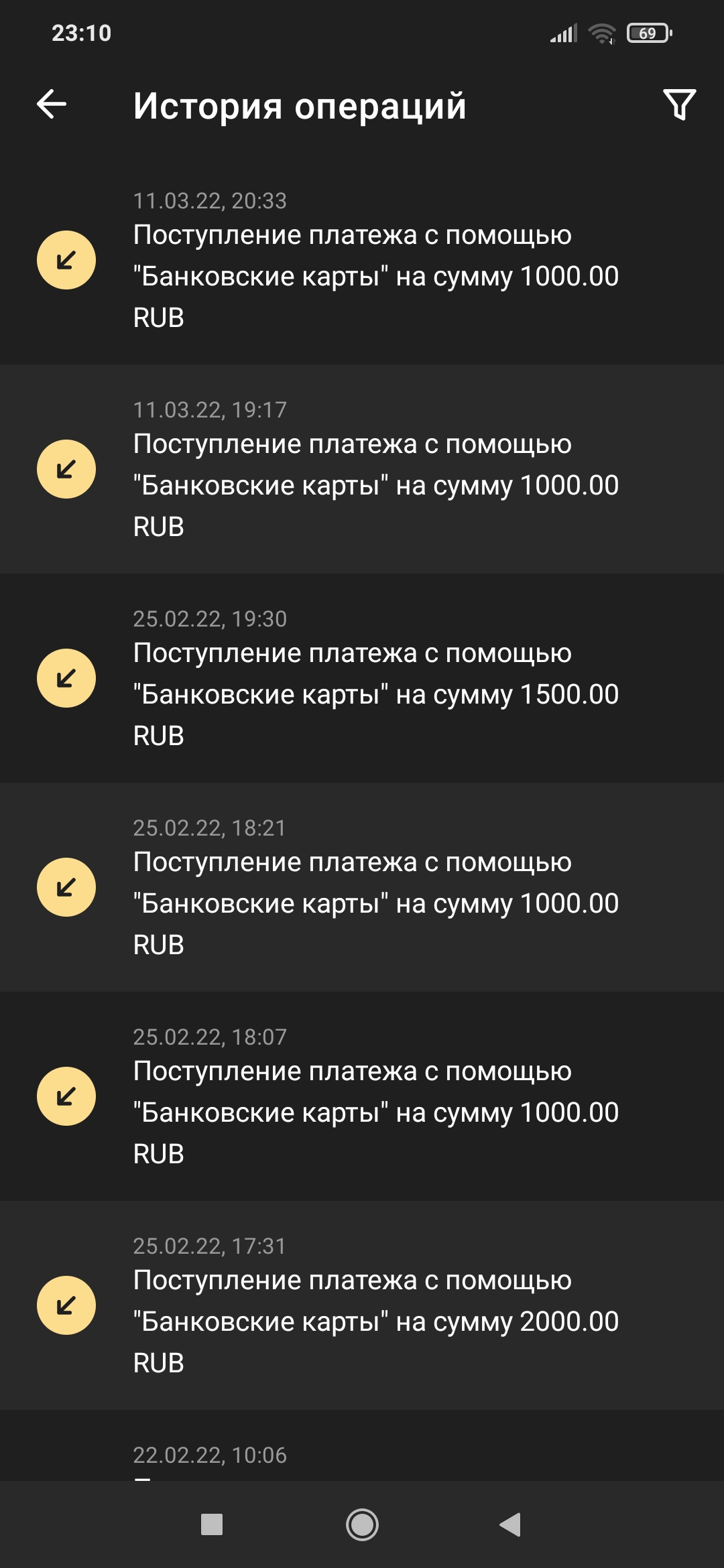The height and width of the screenshot is (1568, 724).
Task: Open the operations filter
Action: [679, 105]
